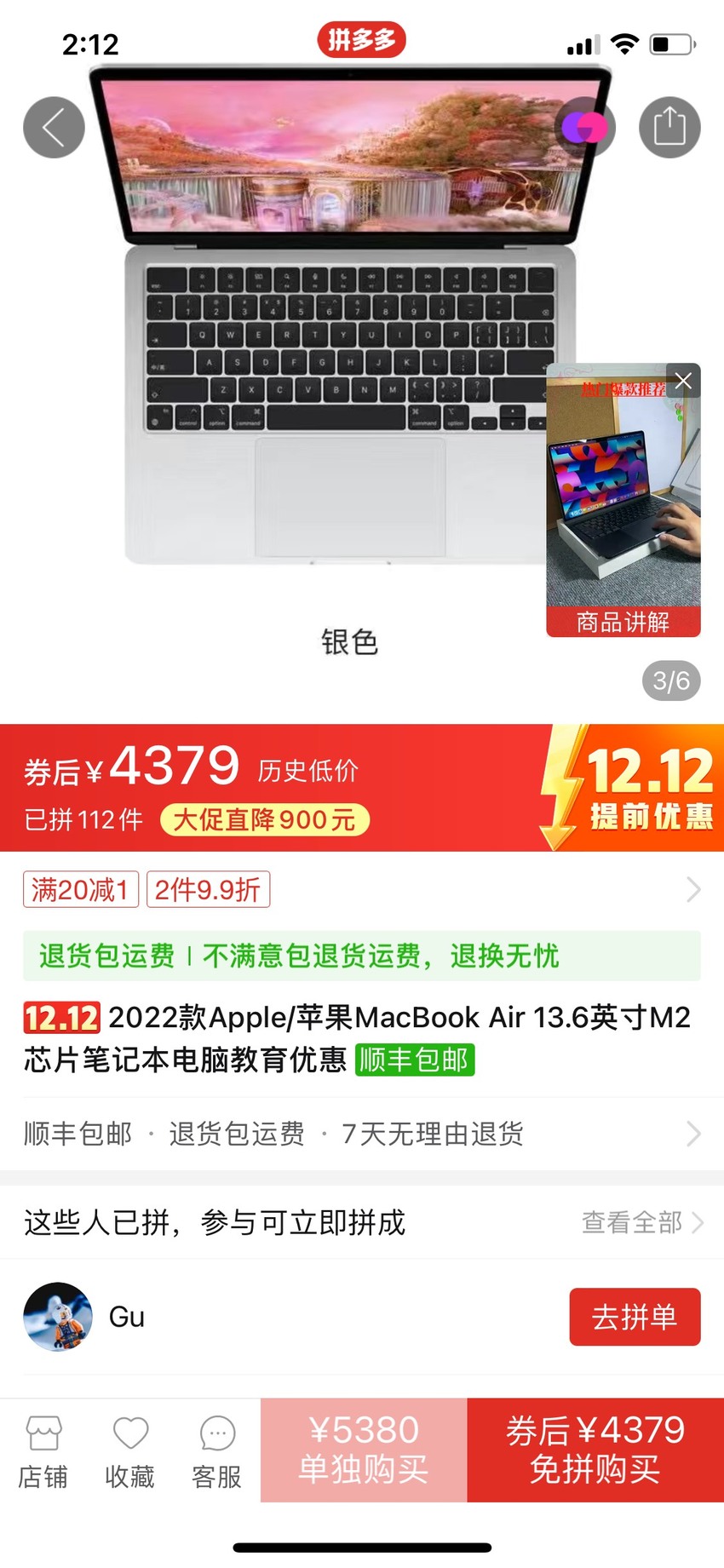Screen dimensions: 724x1568
Task: Share this MacBook Air listing
Action: (669, 128)
